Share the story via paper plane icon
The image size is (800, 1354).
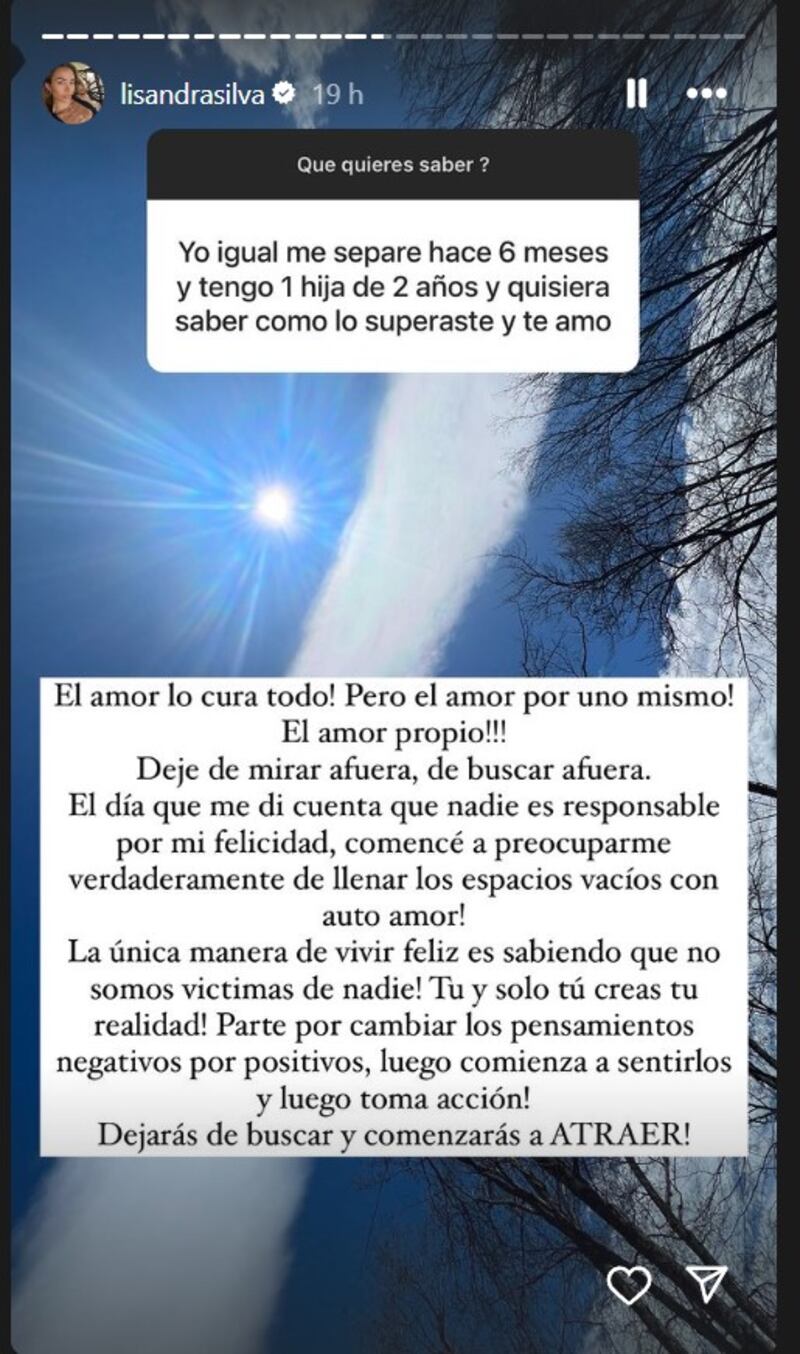[x=707, y=1284]
